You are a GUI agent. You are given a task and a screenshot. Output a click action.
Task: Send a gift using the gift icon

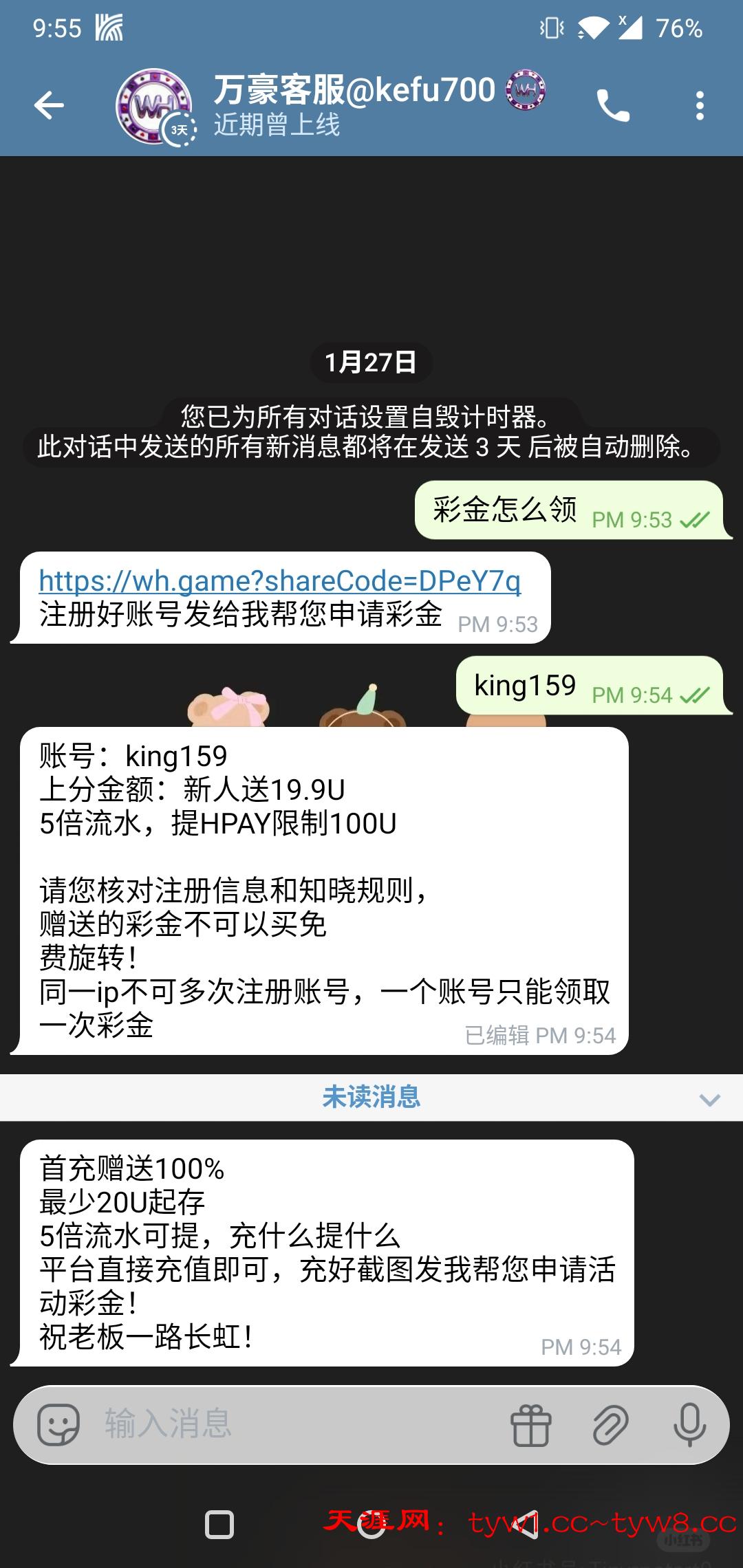coord(530,1425)
